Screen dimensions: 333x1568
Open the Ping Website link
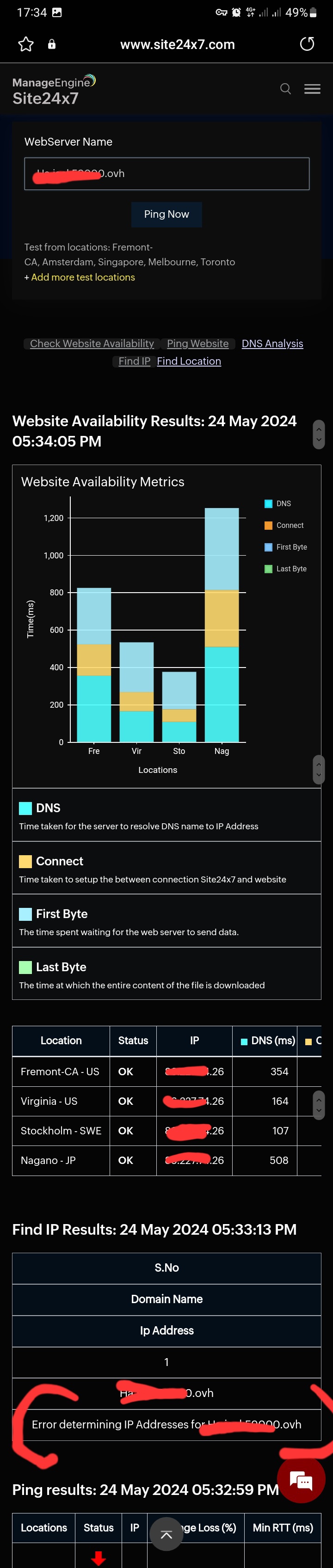coord(198,343)
